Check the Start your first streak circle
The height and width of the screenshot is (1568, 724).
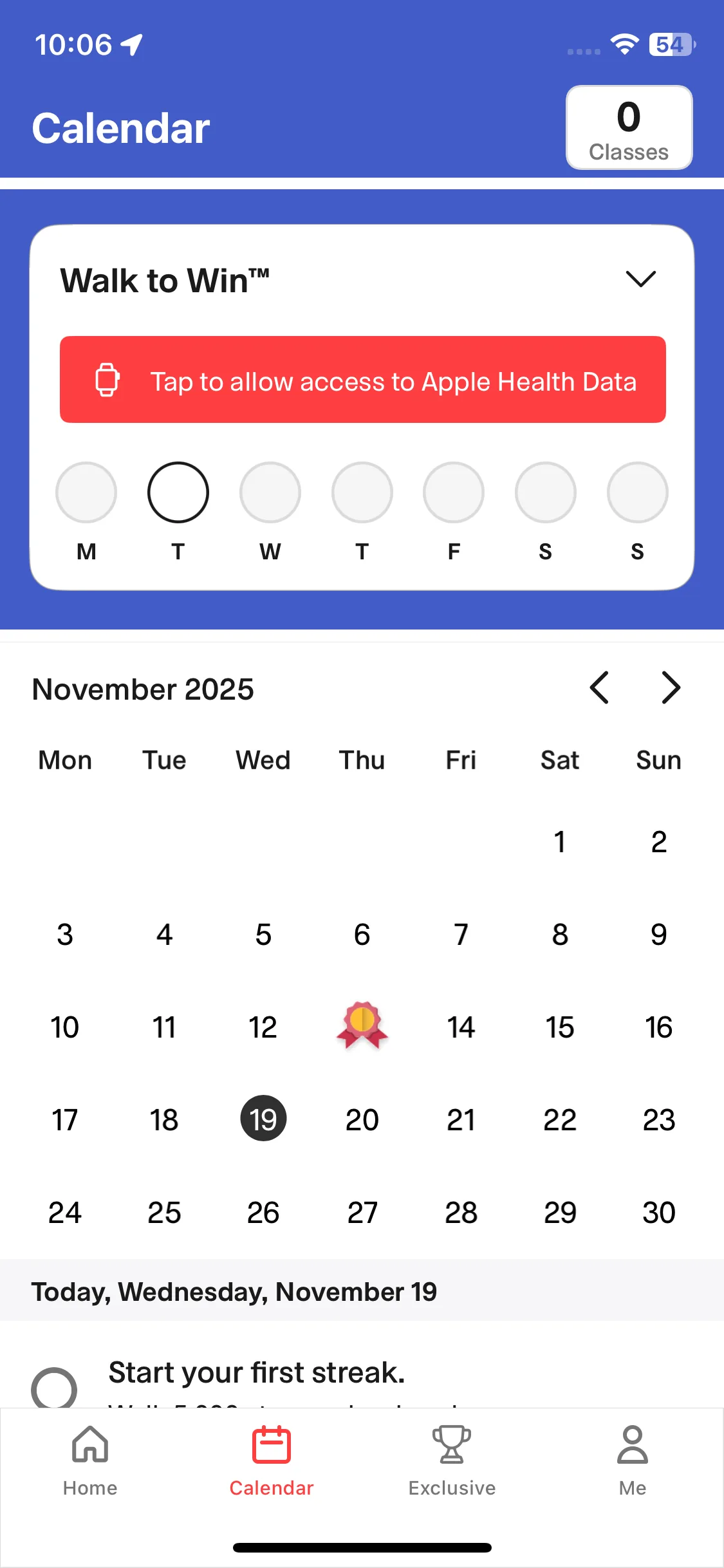point(54,1388)
